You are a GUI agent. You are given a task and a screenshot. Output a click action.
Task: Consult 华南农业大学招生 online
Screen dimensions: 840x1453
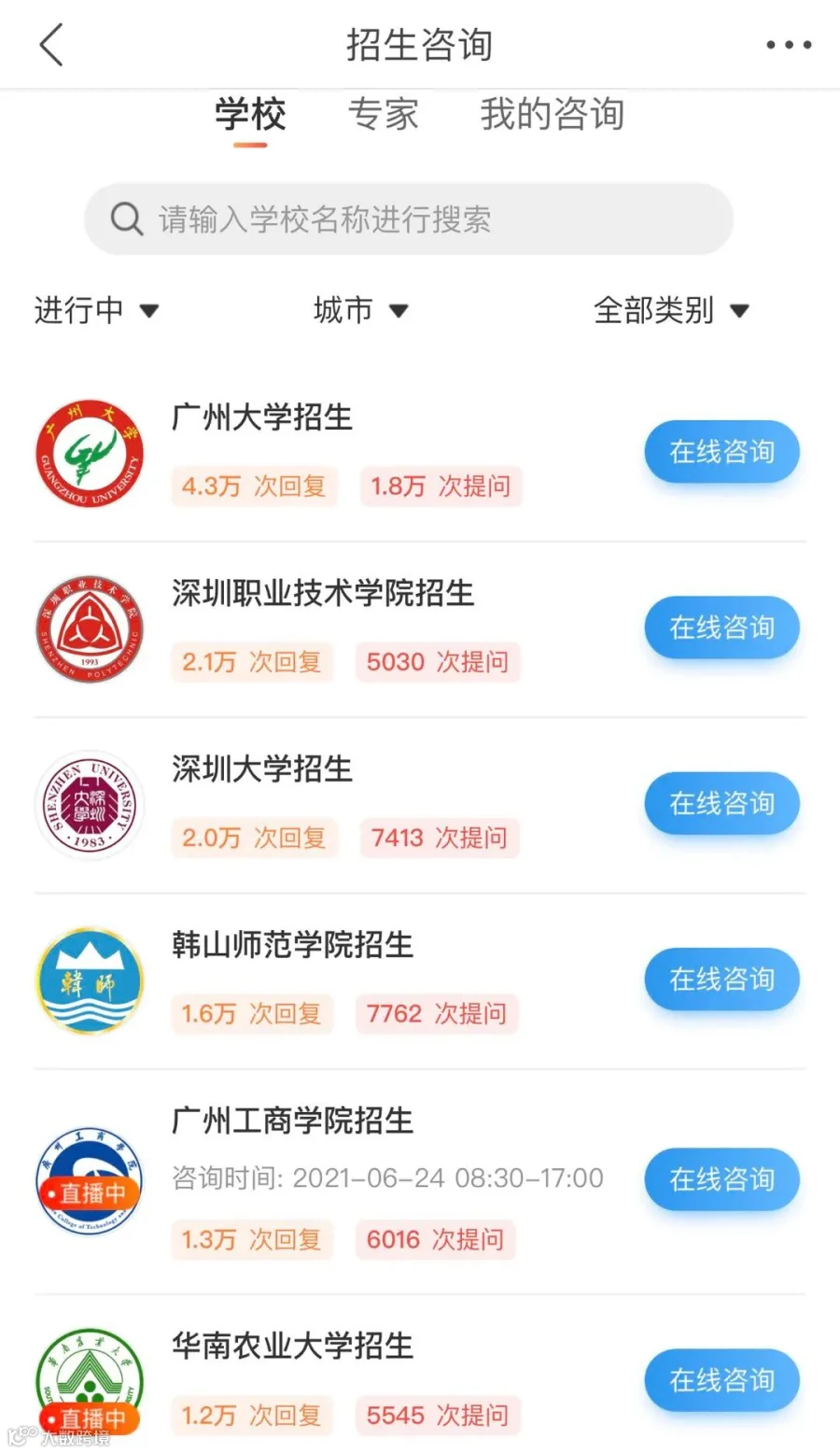coord(721,1380)
